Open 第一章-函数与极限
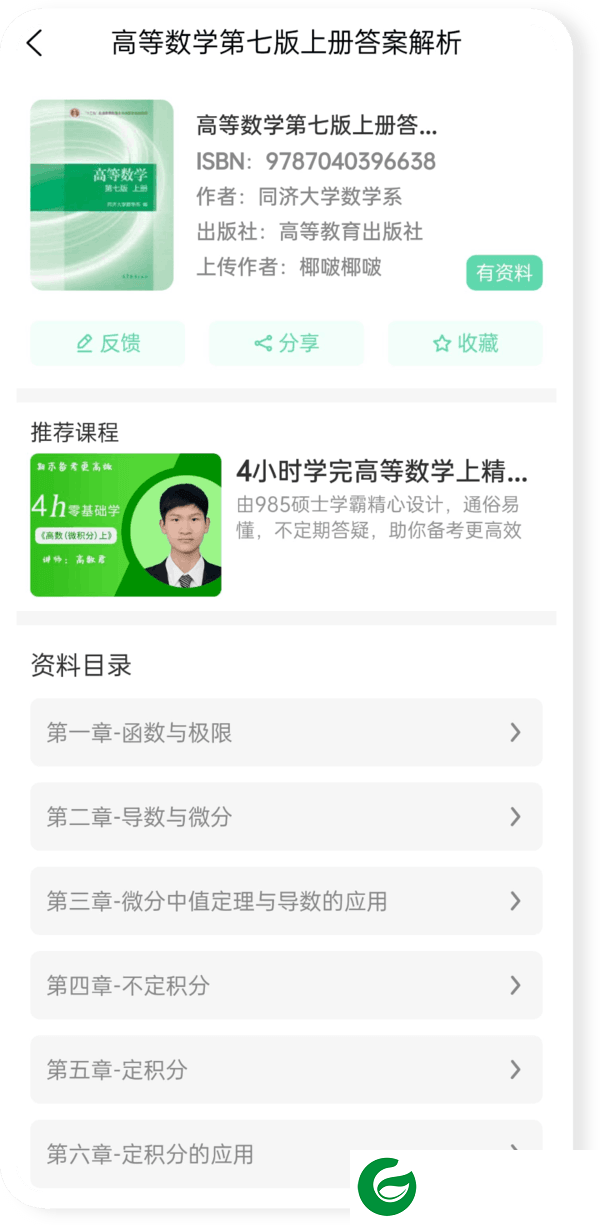Screen dimensions: 600x1225 (x=286, y=733)
